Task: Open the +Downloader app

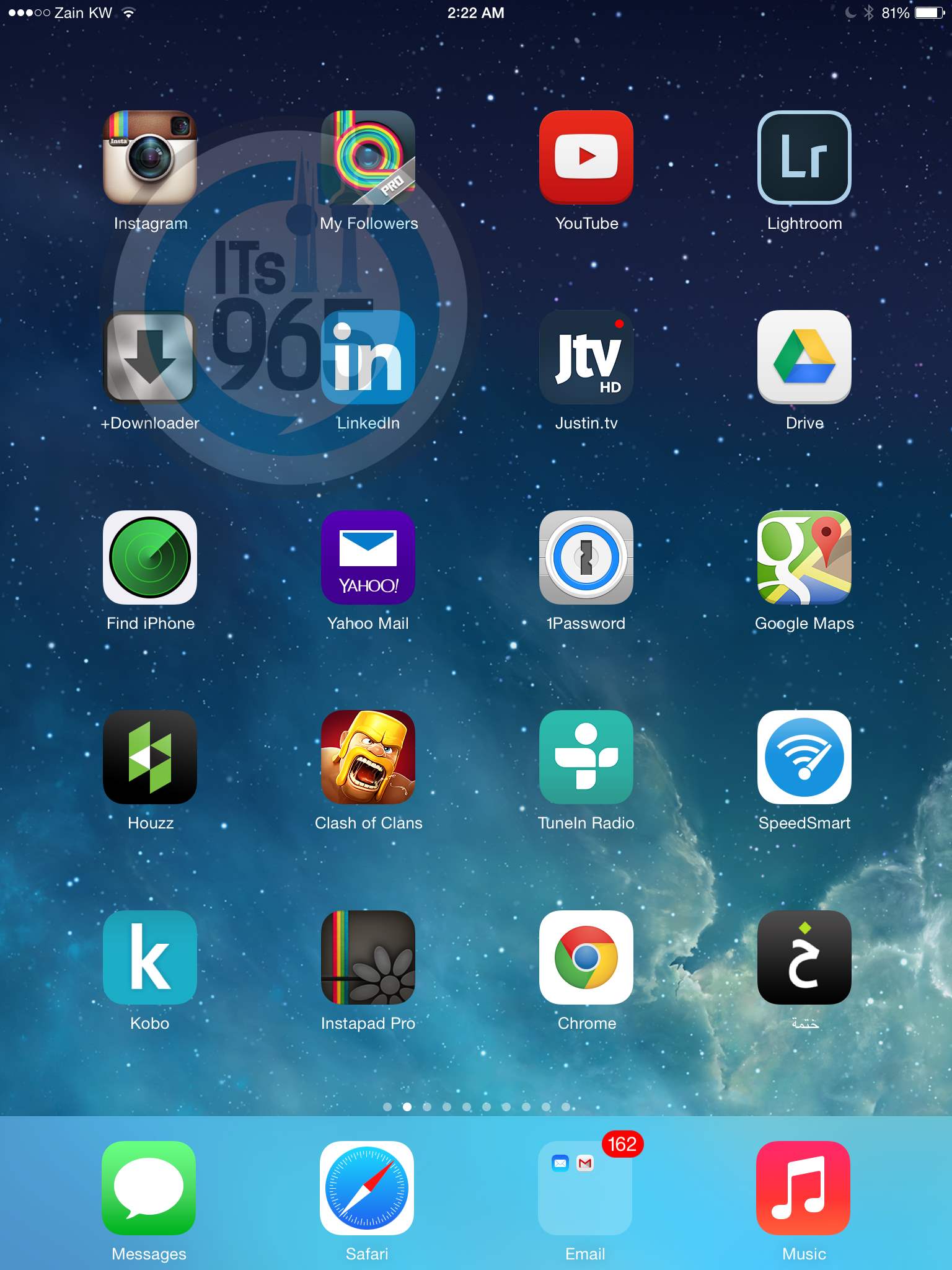Action: [150, 357]
